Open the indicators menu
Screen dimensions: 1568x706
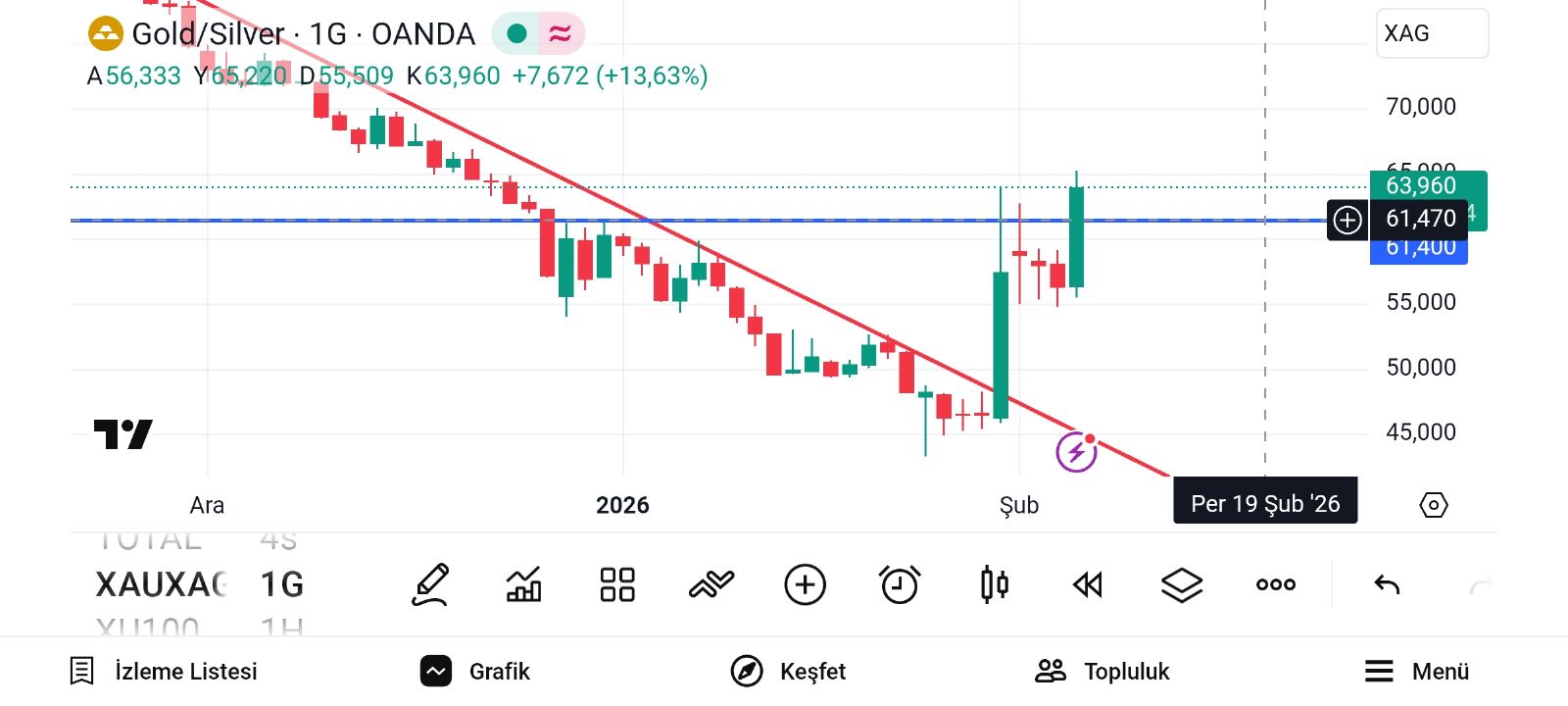tap(523, 585)
